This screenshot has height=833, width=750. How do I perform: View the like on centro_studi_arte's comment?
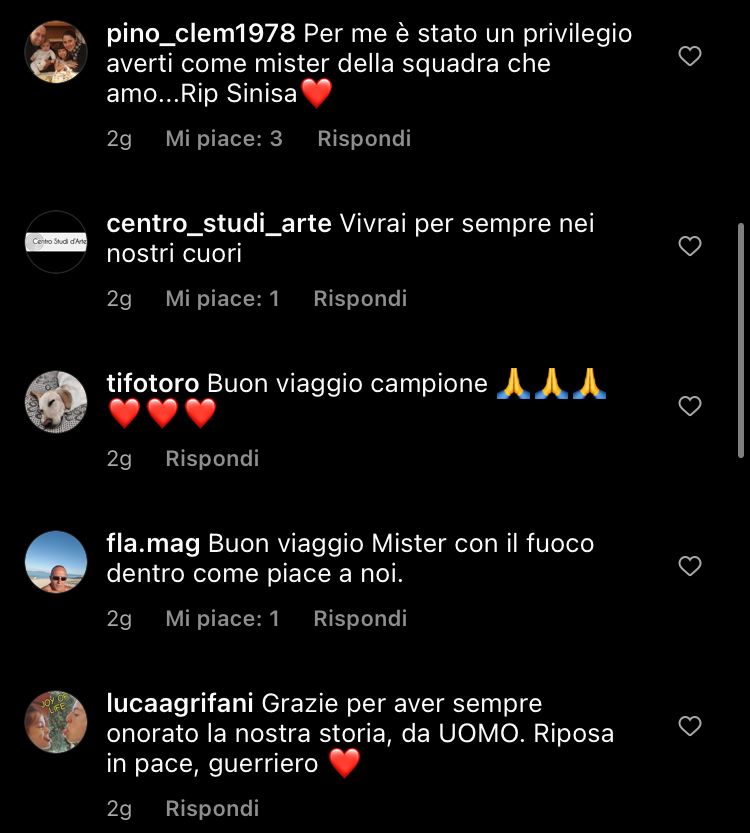pyautogui.click(x=222, y=298)
